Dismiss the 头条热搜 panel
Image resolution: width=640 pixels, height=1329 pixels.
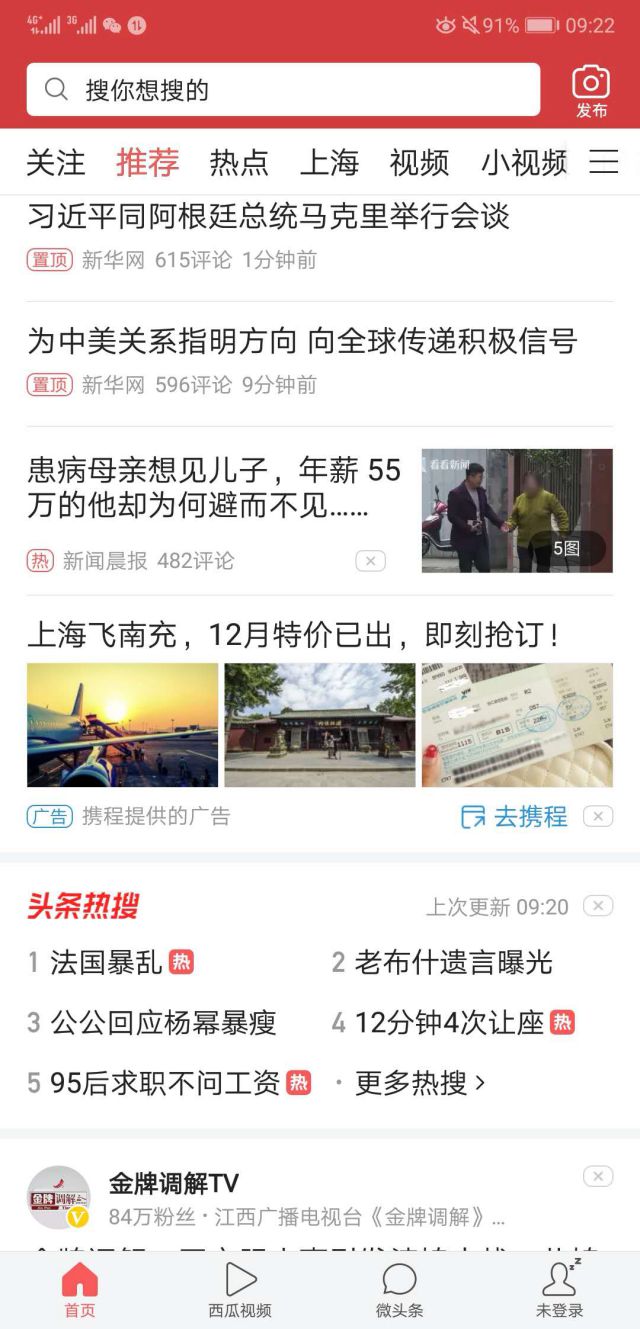(598, 906)
